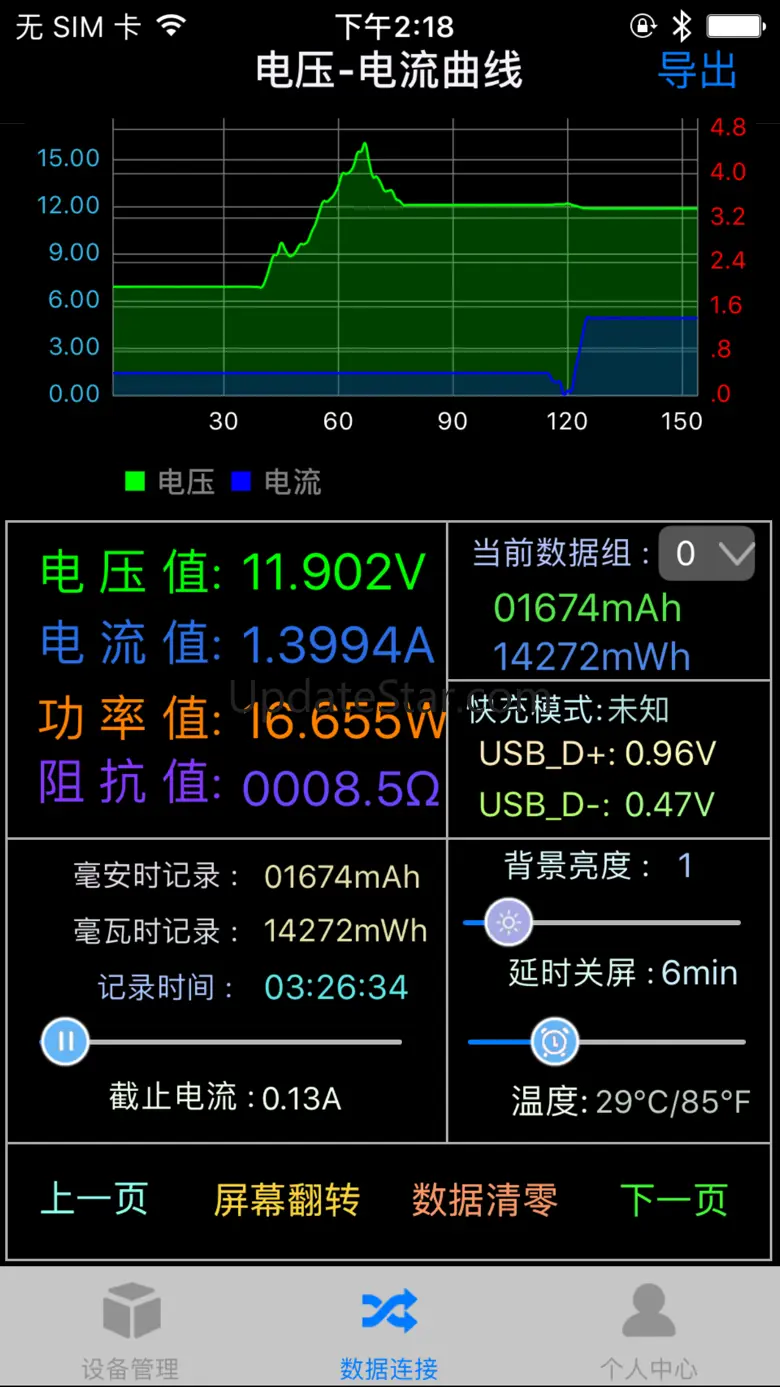The image size is (780, 1387).
Task: Expand the 当前数据组 dropdown
Action: [x=706, y=553]
